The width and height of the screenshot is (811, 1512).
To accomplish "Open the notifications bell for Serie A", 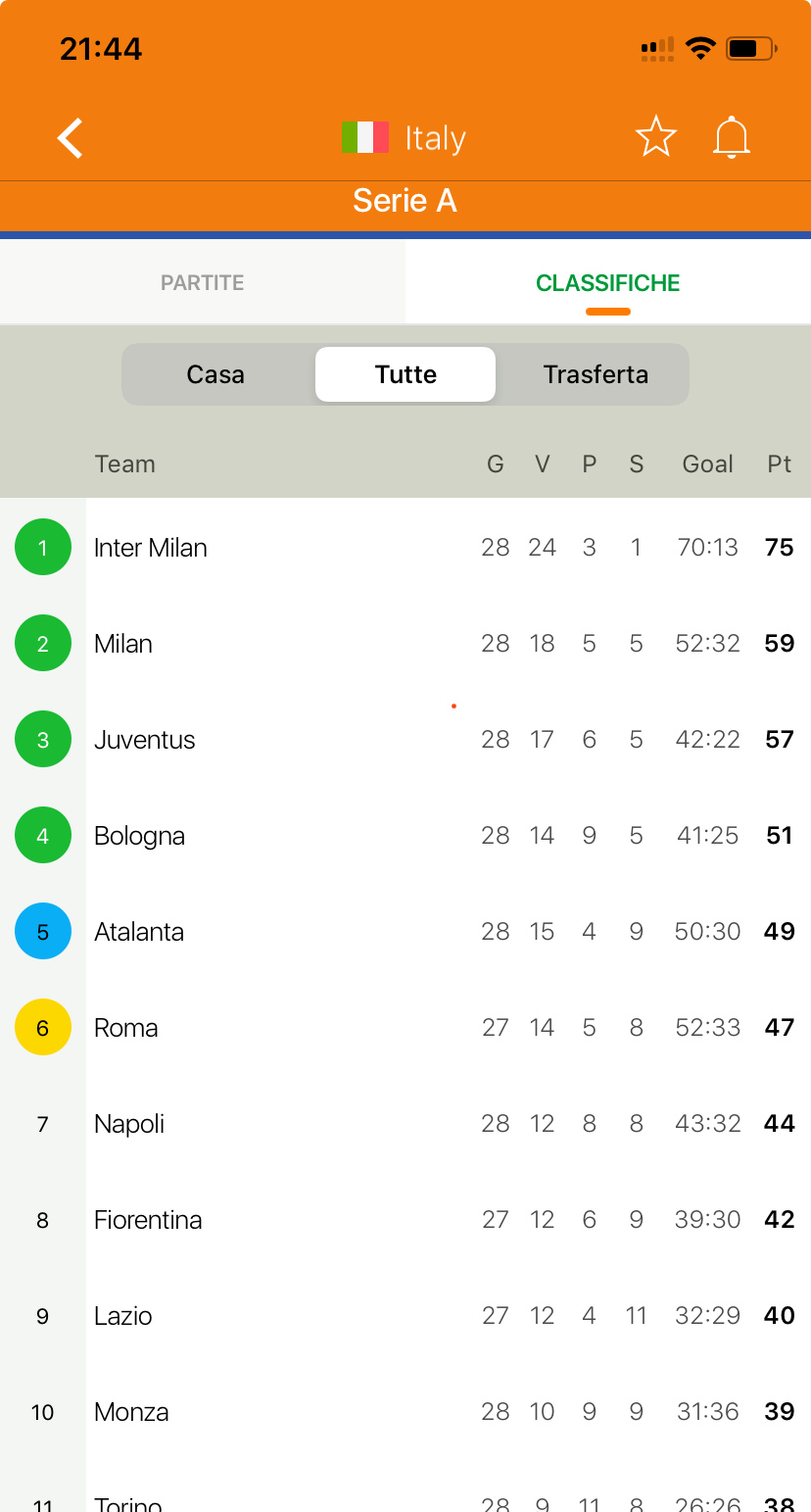I will tap(731, 137).
